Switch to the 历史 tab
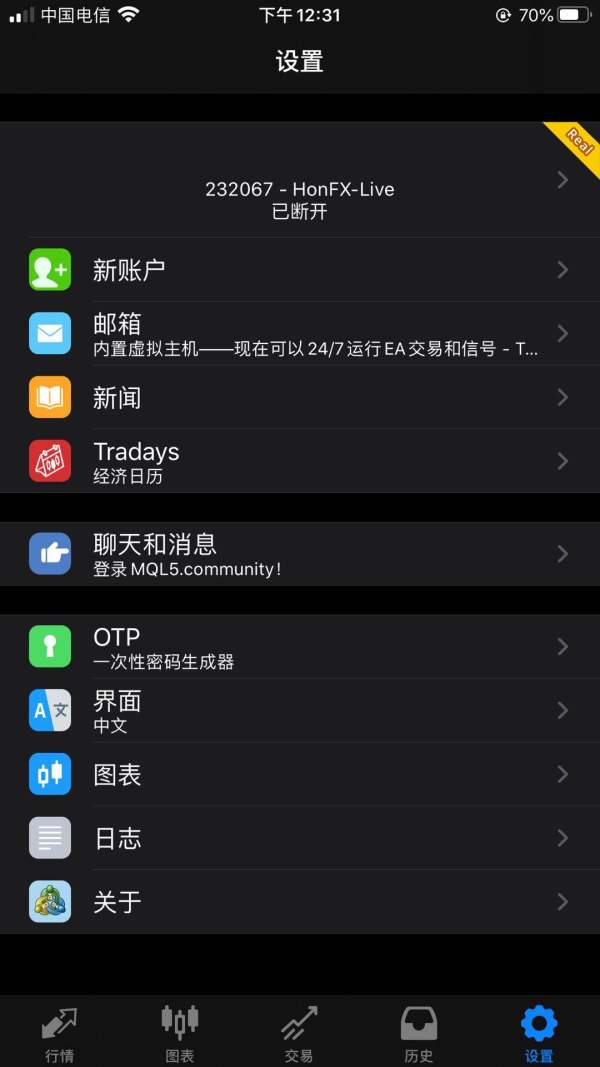The image size is (600, 1067). pos(419,1032)
